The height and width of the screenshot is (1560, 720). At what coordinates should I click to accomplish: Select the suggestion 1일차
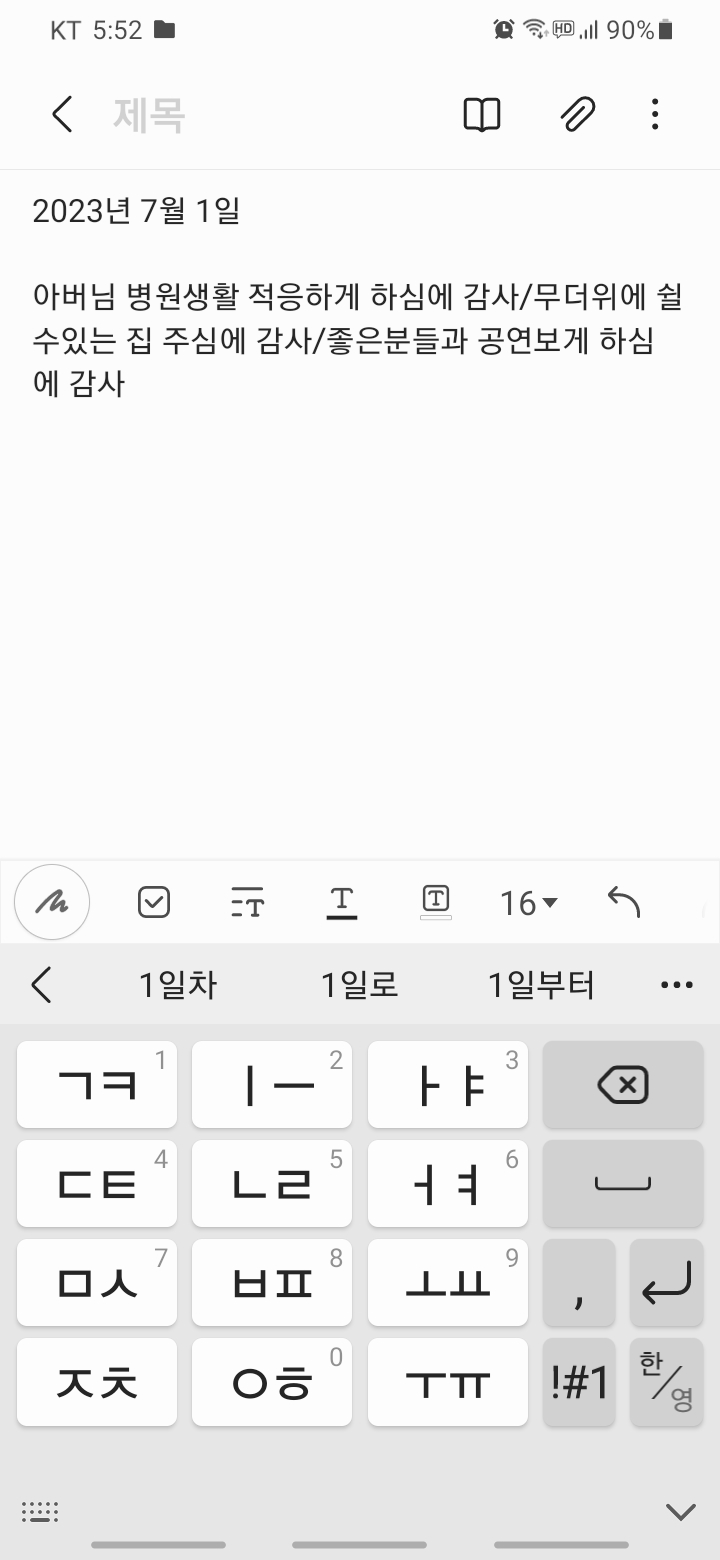(x=178, y=986)
